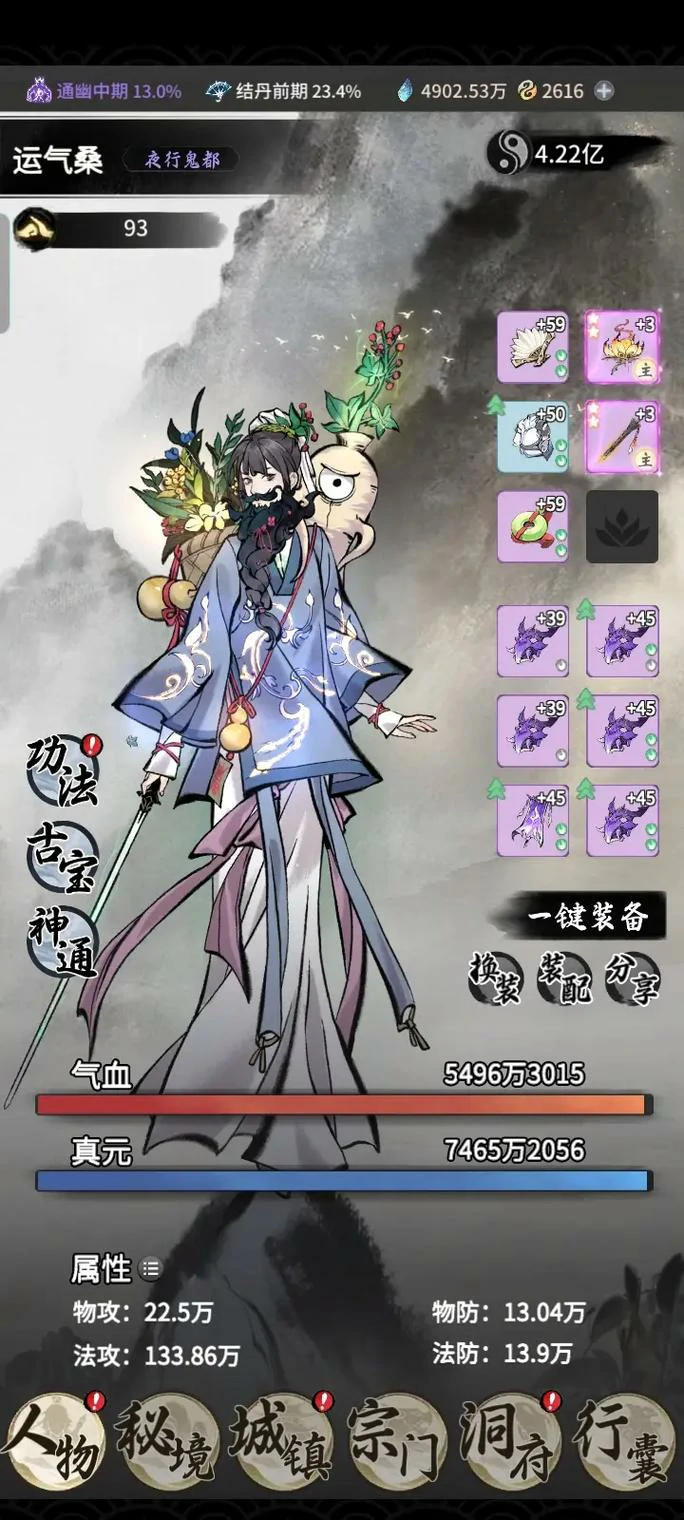Screen dimensions: 684x1520
Task: Expand the 属性 attributes detail list icon
Action: pyautogui.click(x=151, y=1270)
